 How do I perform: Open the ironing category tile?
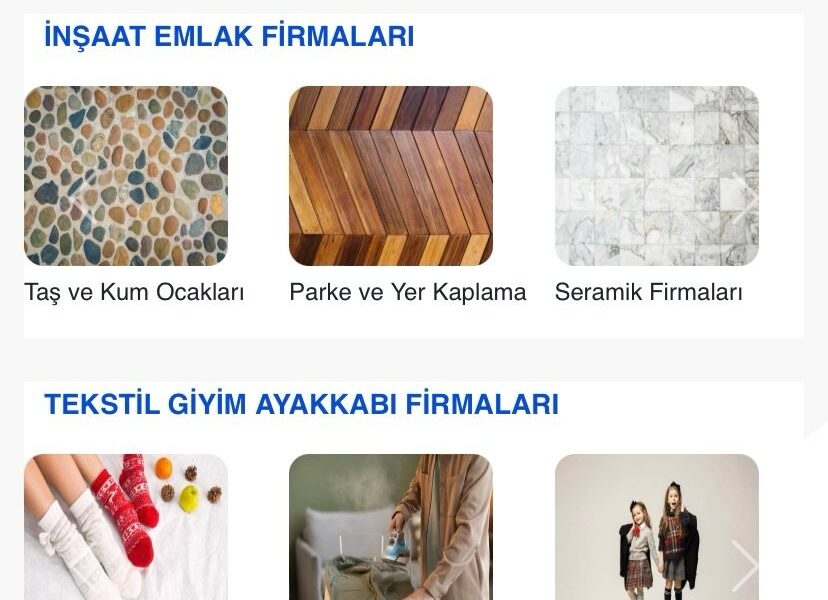click(x=390, y=527)
